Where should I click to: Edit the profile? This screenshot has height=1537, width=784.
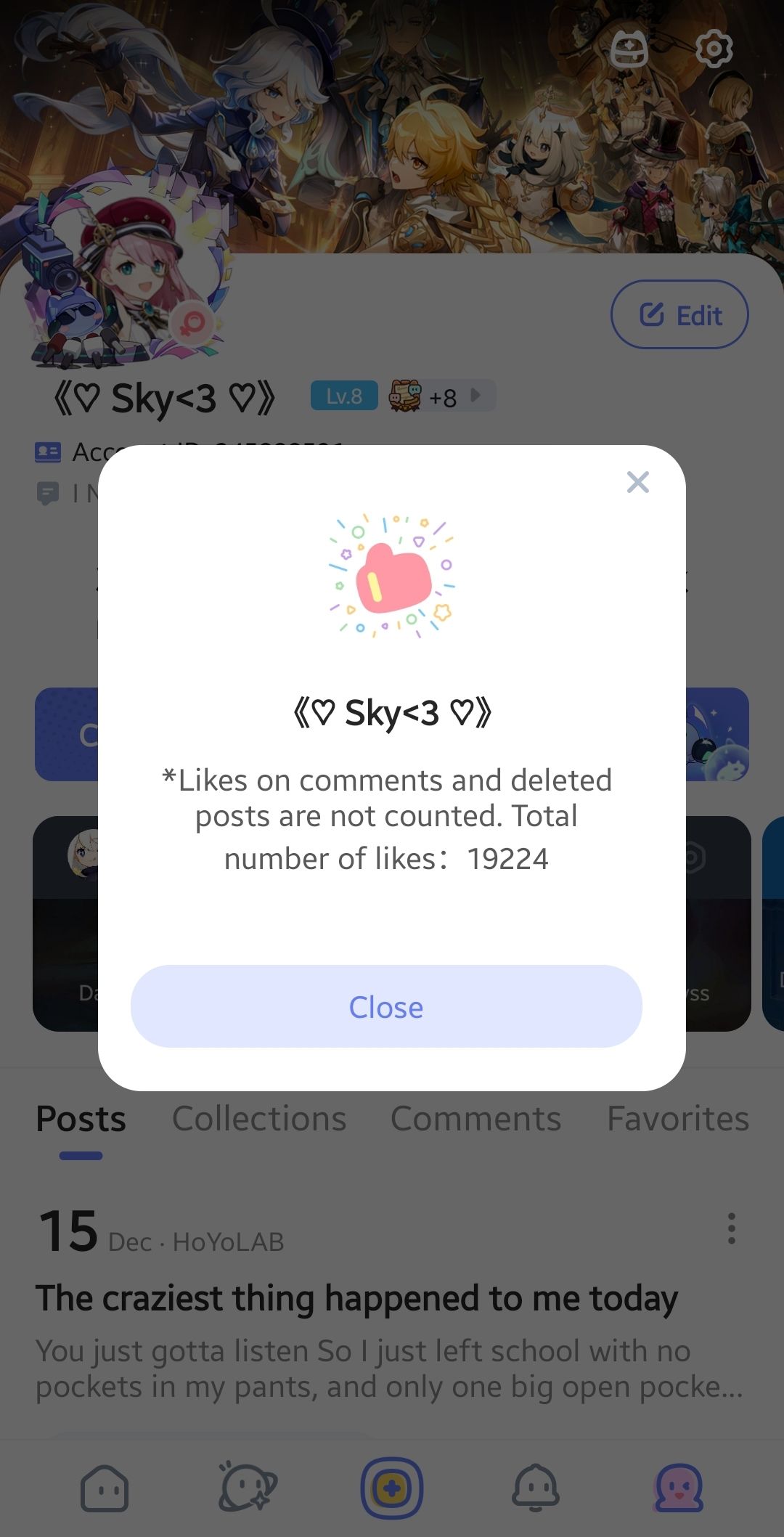pyautogui.click(x=679, y=315)
